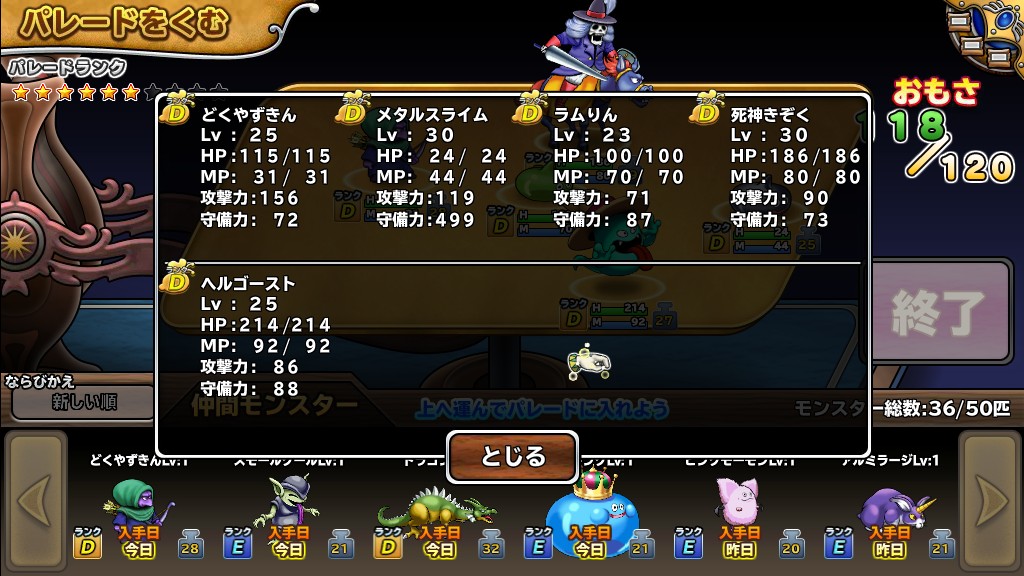Change sort order from 新しい順
The width and height of the screenshot is (1024, 576).
point(82,402)
